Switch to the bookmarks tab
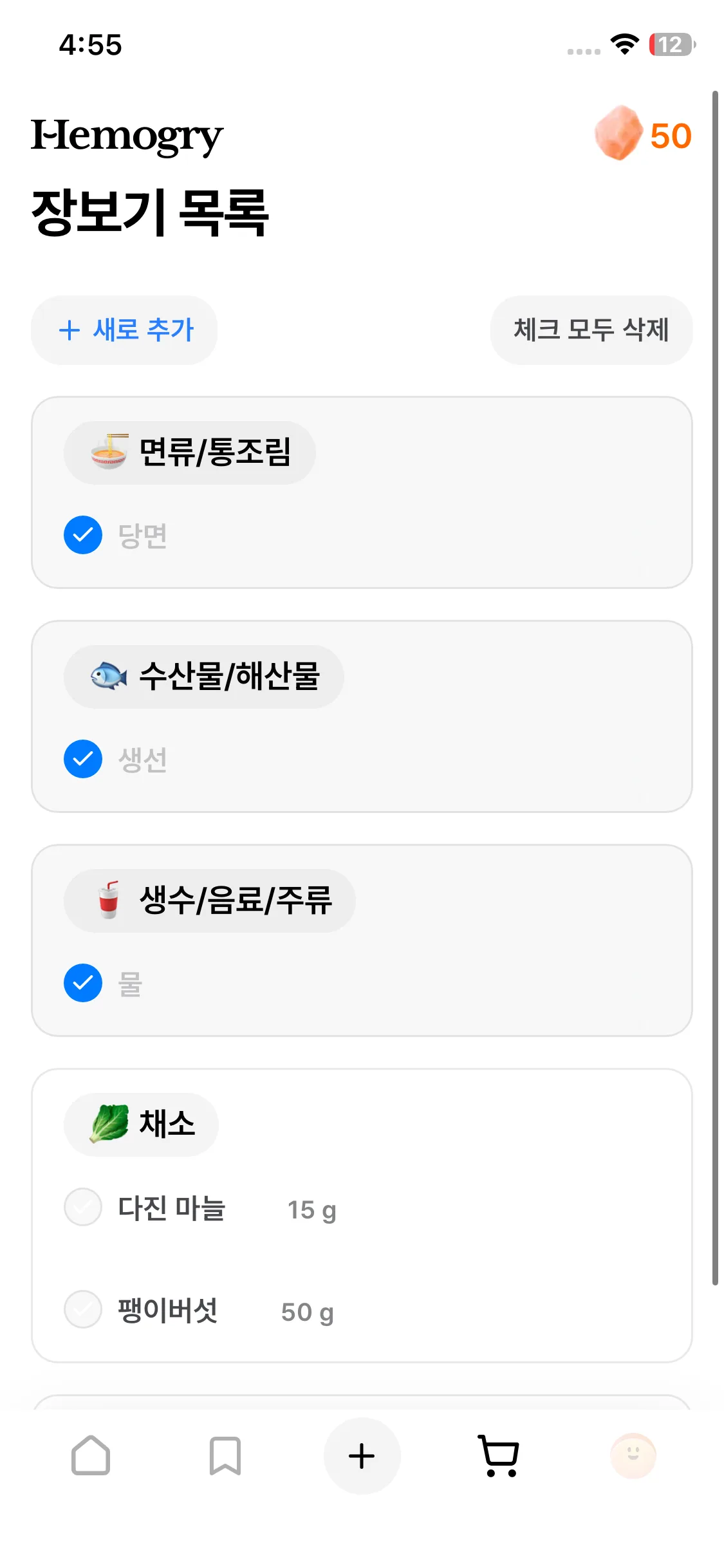The height and width of the screenshot is (1568, 724). pyautogui.click(x=226, y=1457)
